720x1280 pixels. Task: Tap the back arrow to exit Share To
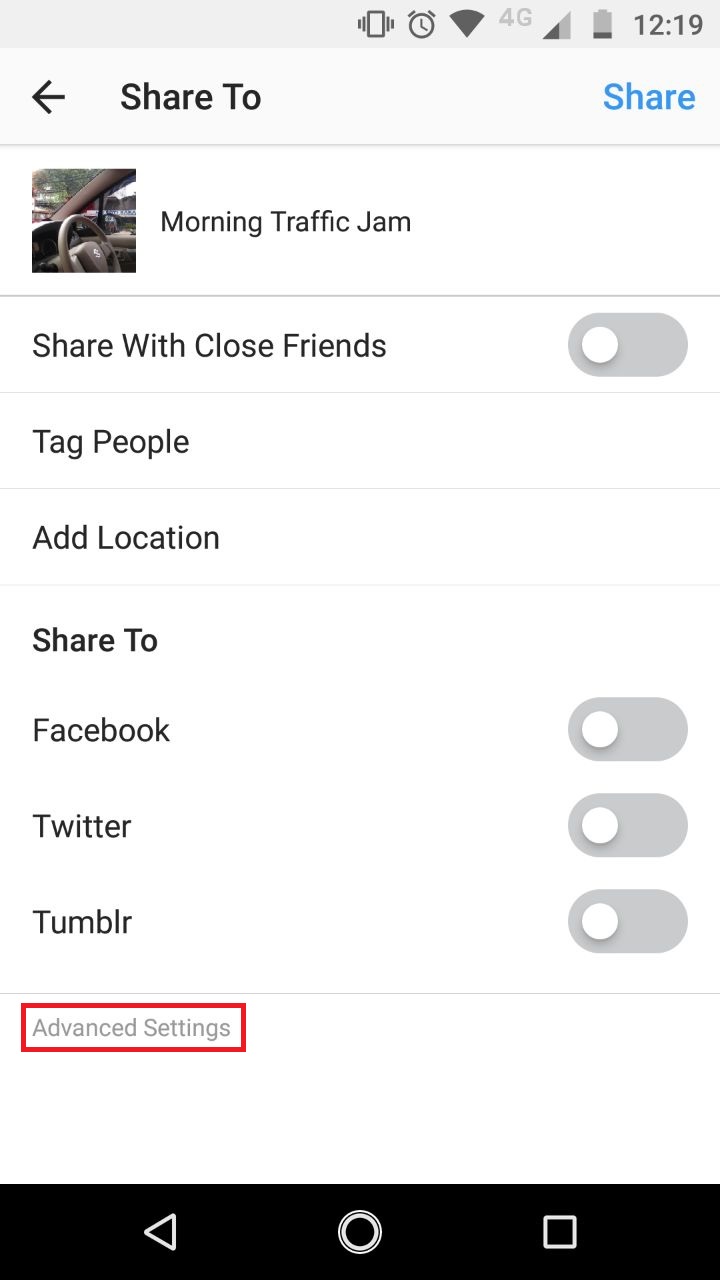48,96
